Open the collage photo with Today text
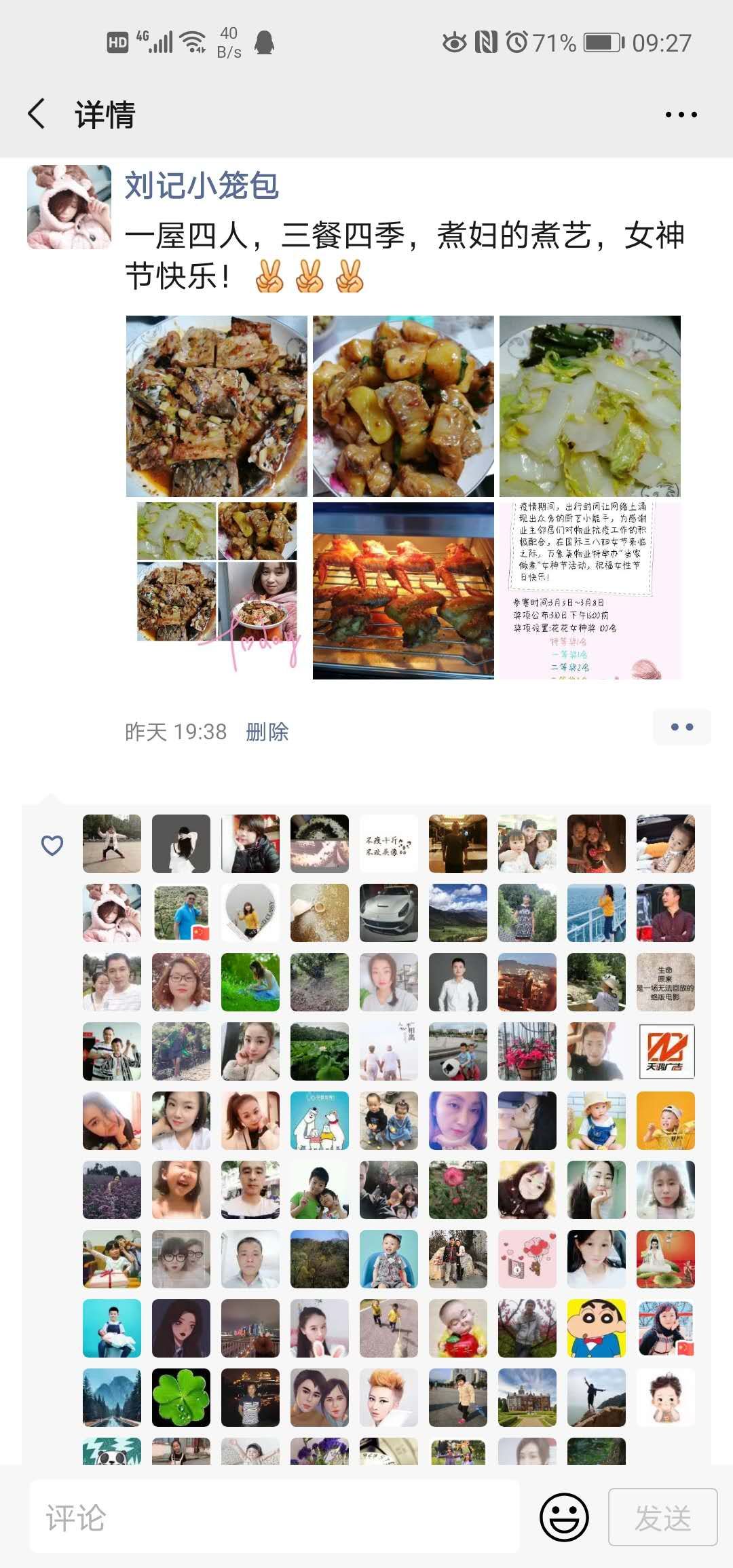This screenshot has width=733, height=1568. tap(217, 589)
